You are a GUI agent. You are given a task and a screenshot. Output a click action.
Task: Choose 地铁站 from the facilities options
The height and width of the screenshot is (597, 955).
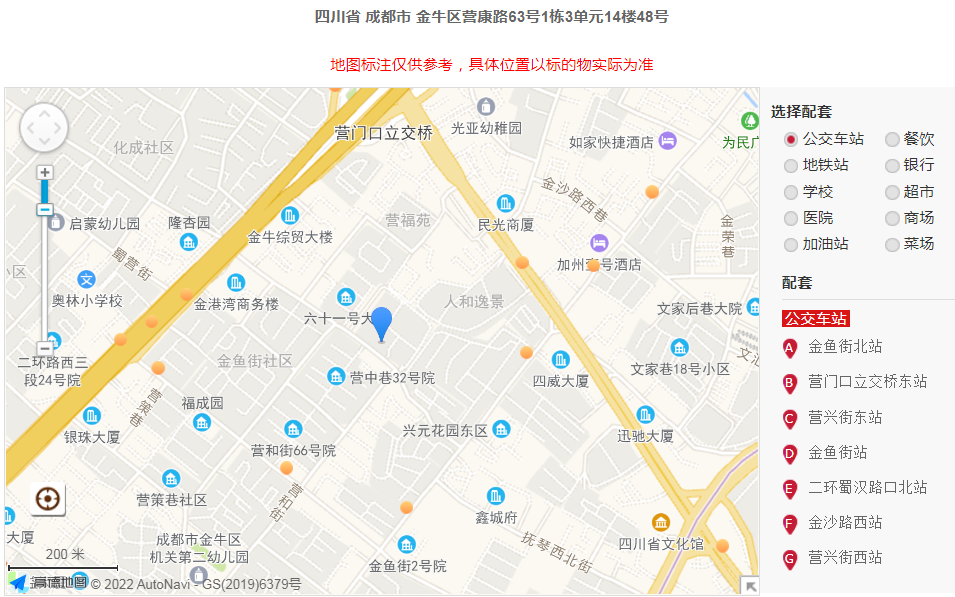point(791,166)
